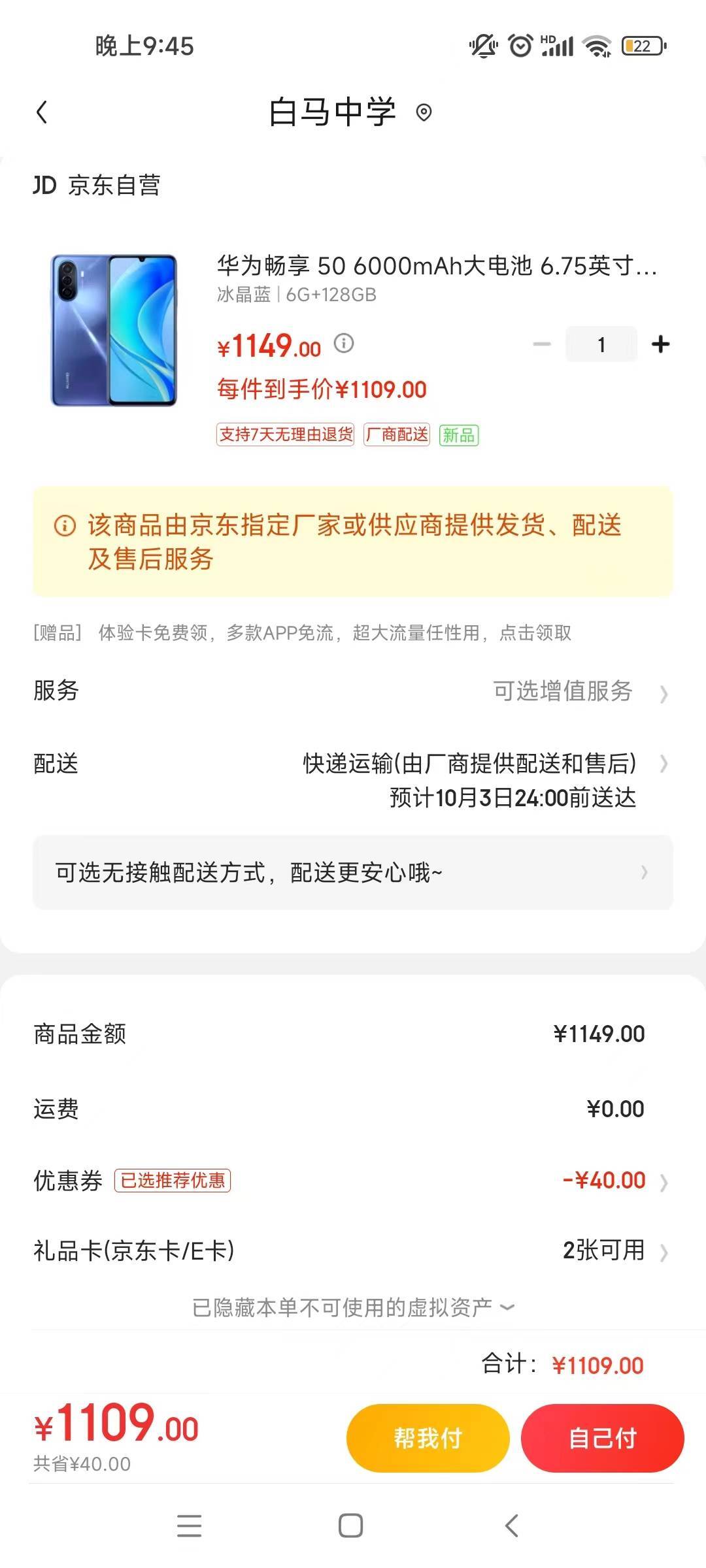The height and width of the screenshot is (1568, 706).
Task: Go back from the order confirmation page
Action: point(42,112)
